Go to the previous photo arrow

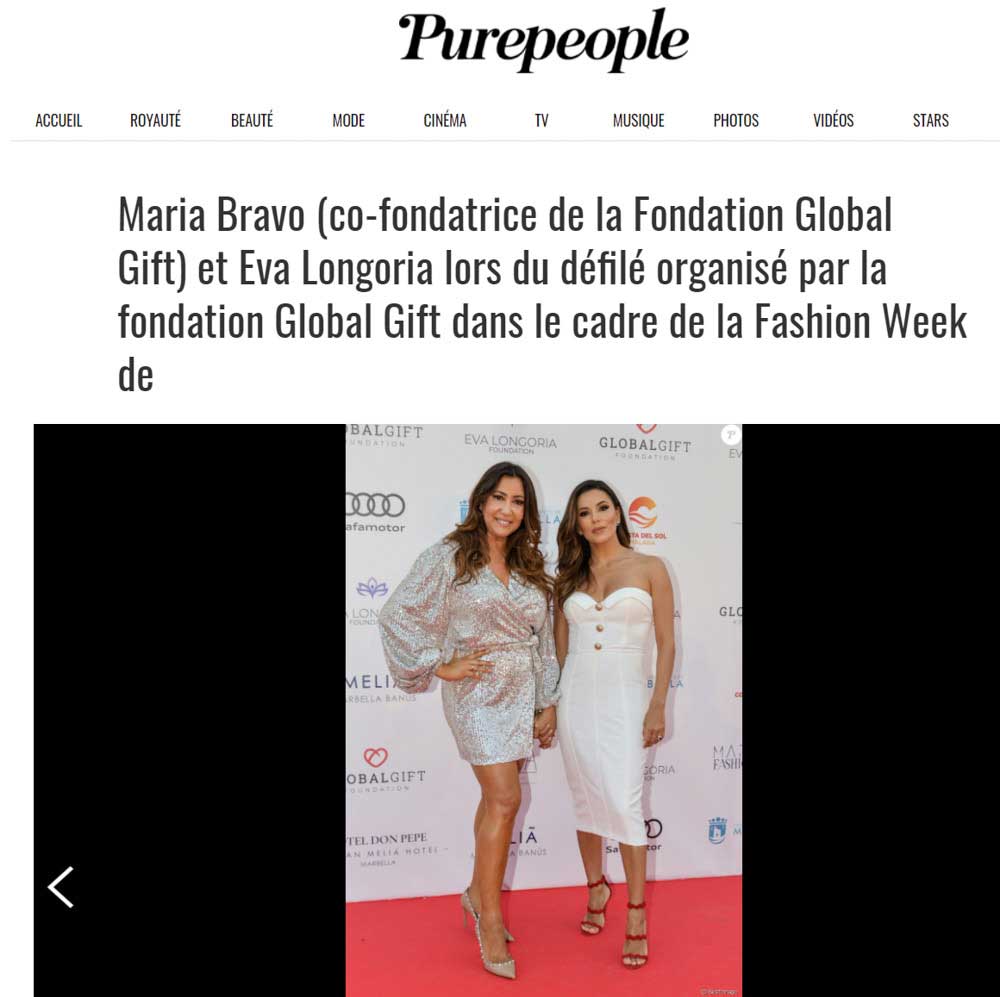pos(61,887)
